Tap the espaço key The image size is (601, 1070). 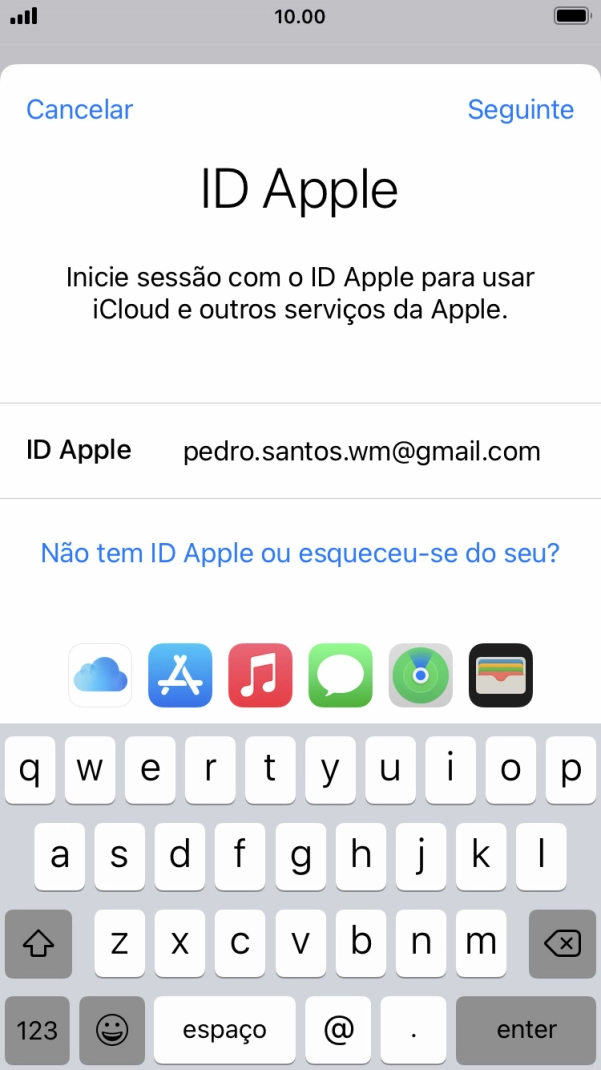point(224,1029)
